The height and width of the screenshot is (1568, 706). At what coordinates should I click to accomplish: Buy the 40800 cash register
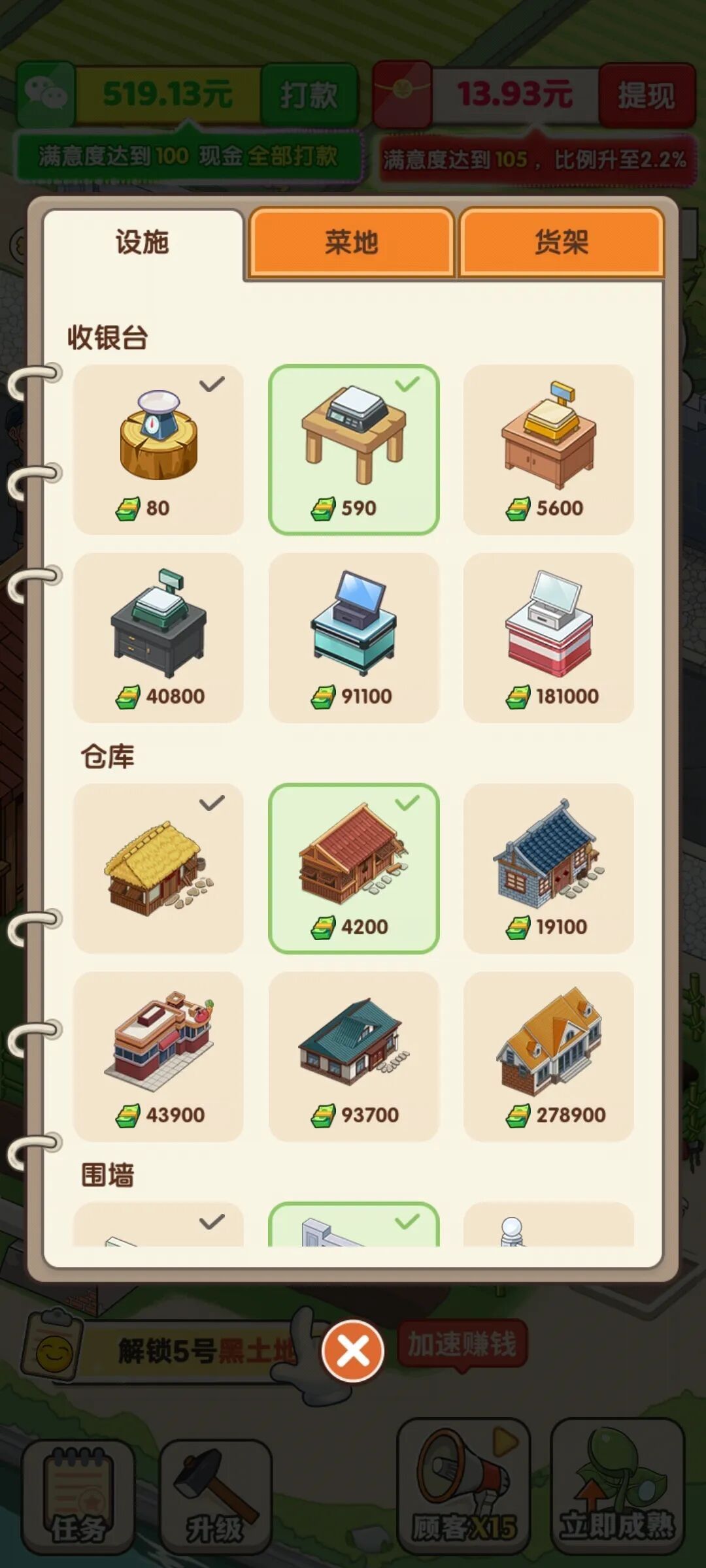tap(158, 638)
